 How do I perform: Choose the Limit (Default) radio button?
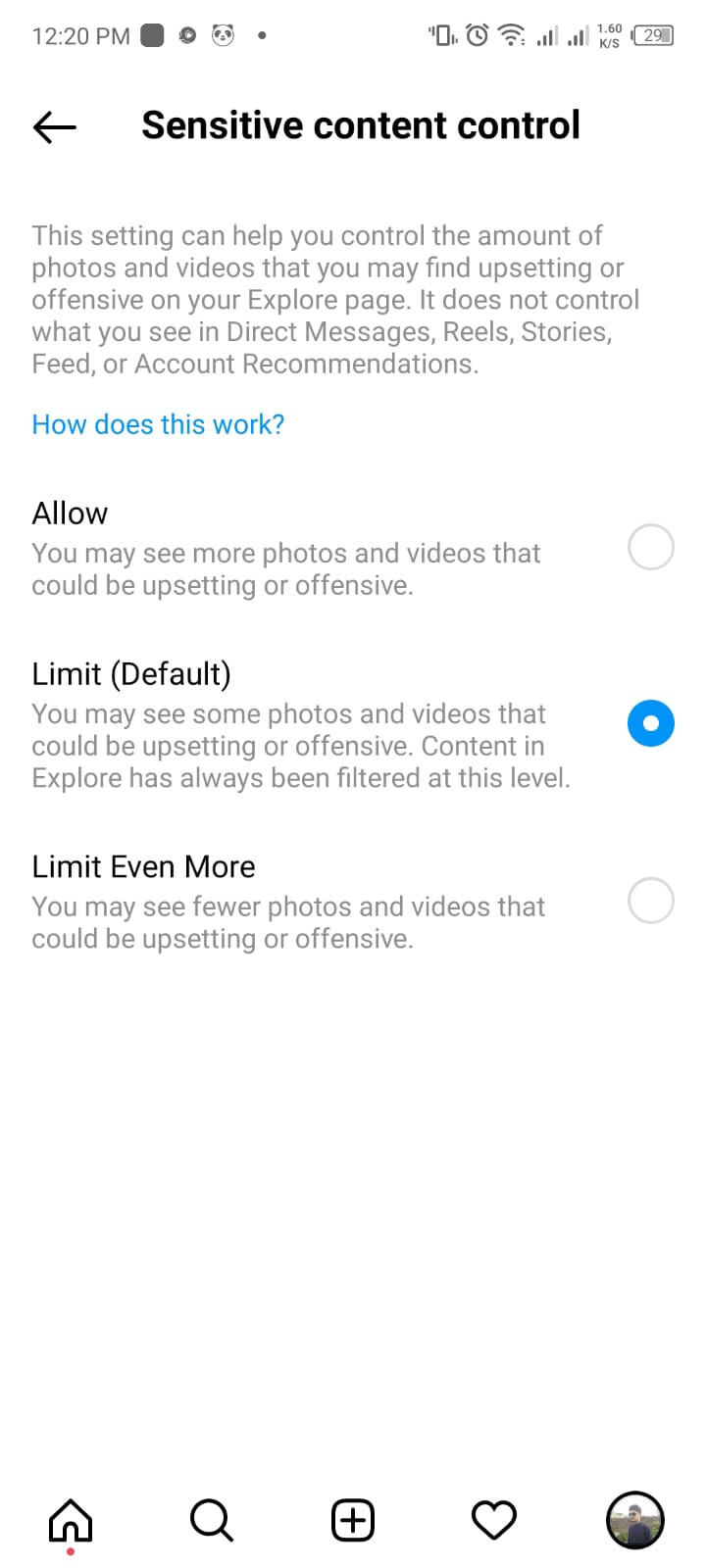[x=650, y=723]
